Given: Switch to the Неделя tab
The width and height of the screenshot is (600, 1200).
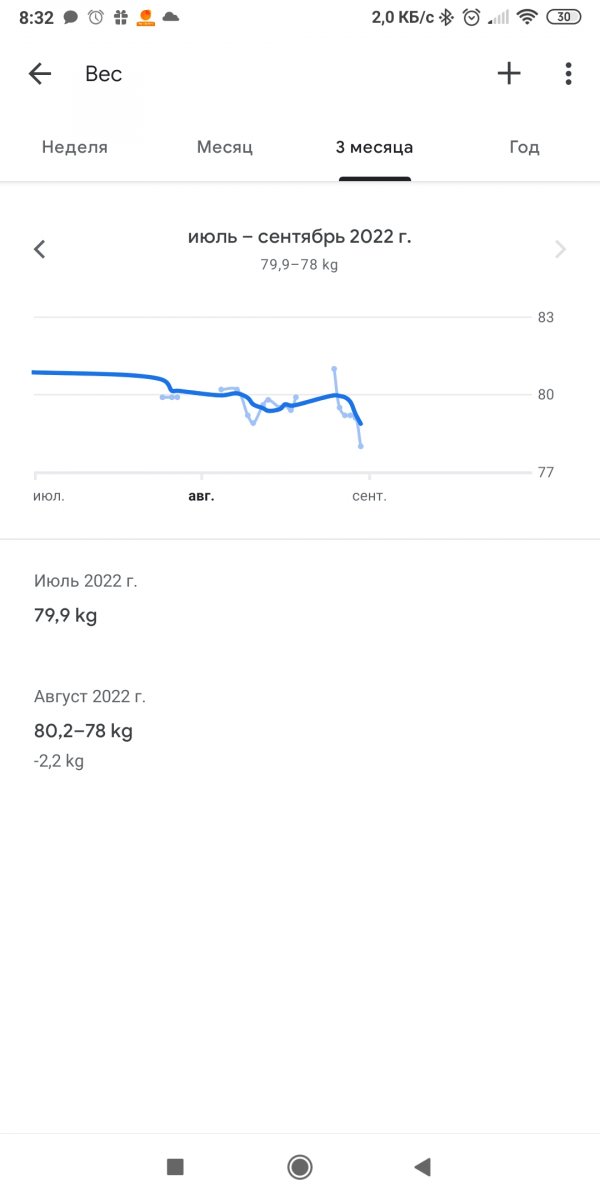Looking at the screenshot, I should (75, 147).
